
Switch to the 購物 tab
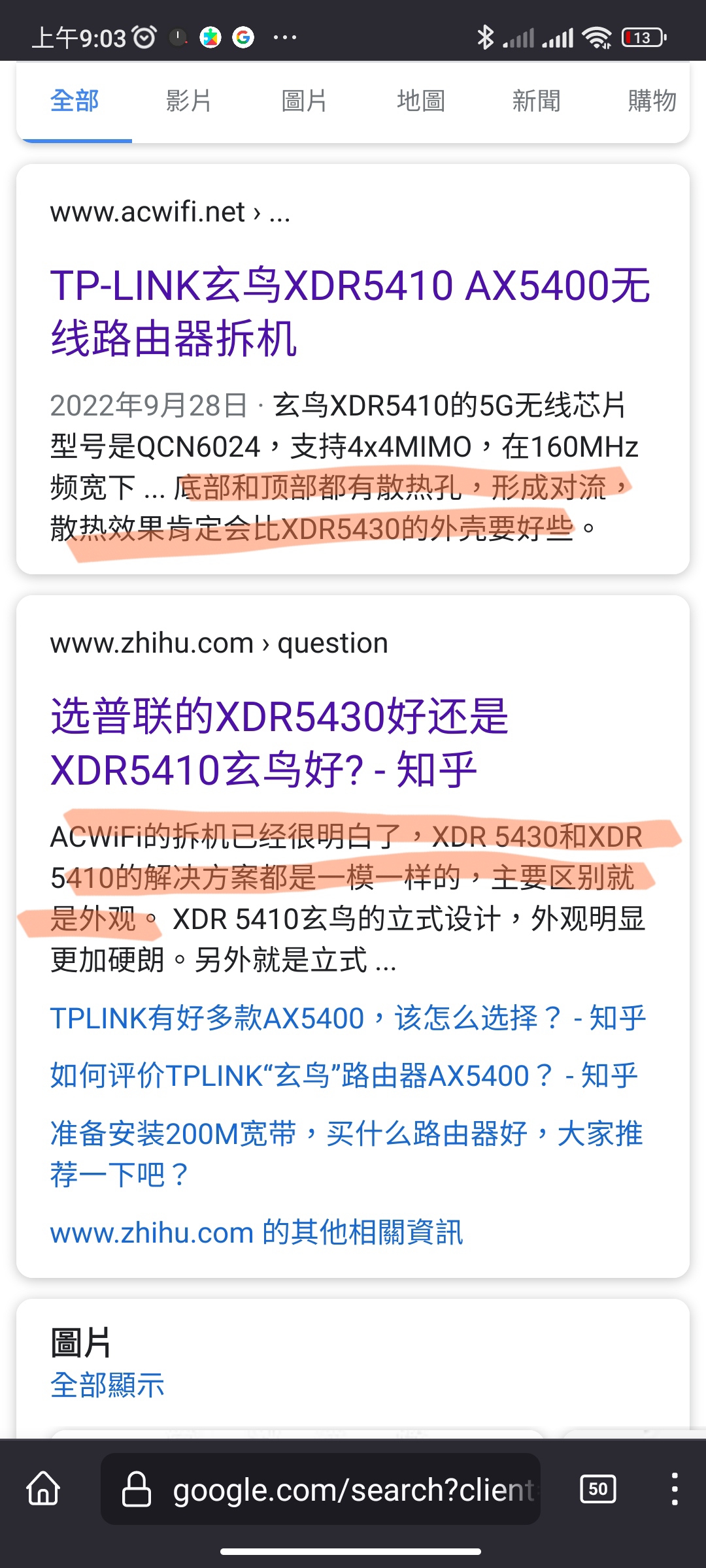pos(651,101)
